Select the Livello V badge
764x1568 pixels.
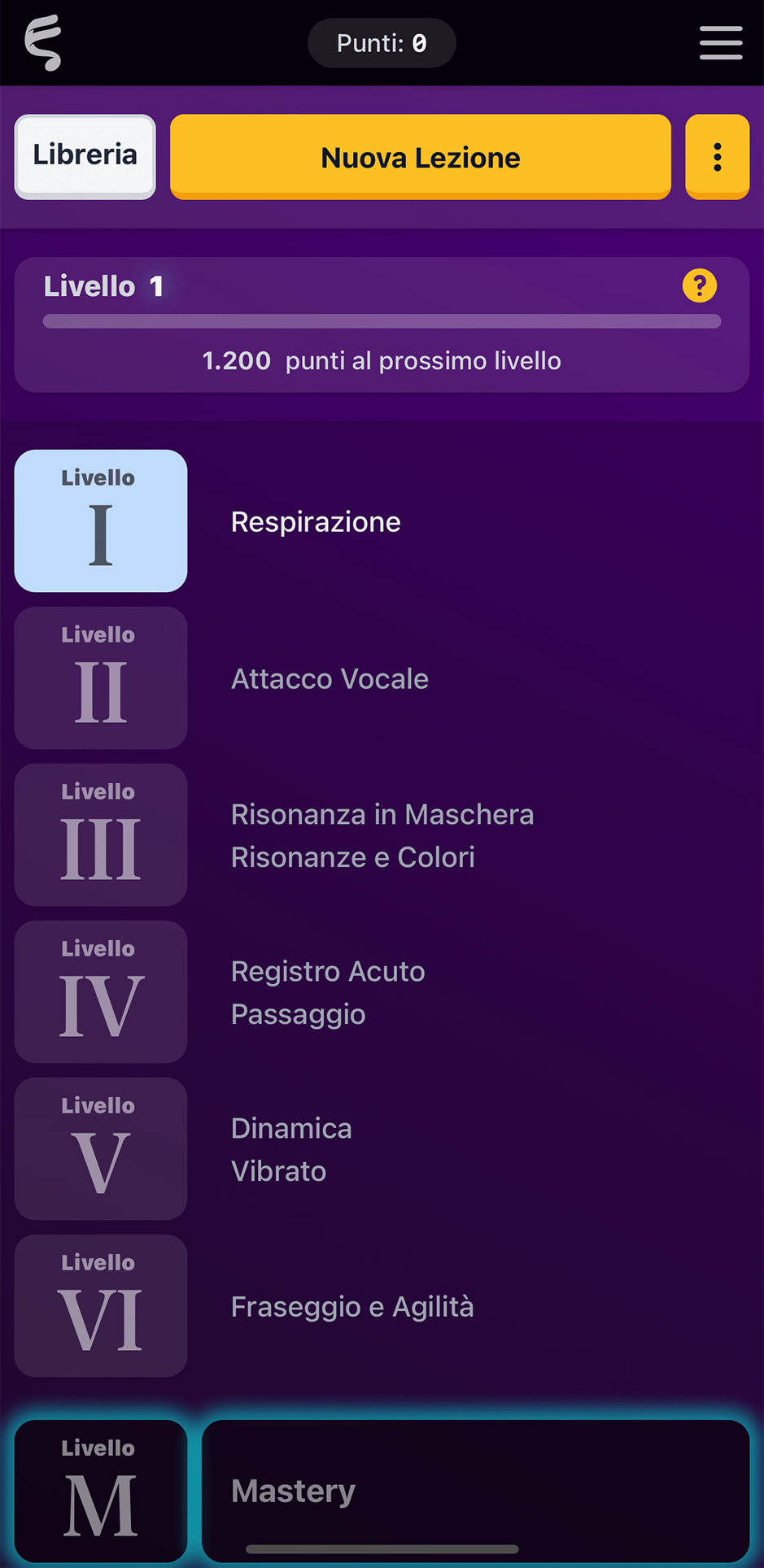click(x=100, y=1148)
